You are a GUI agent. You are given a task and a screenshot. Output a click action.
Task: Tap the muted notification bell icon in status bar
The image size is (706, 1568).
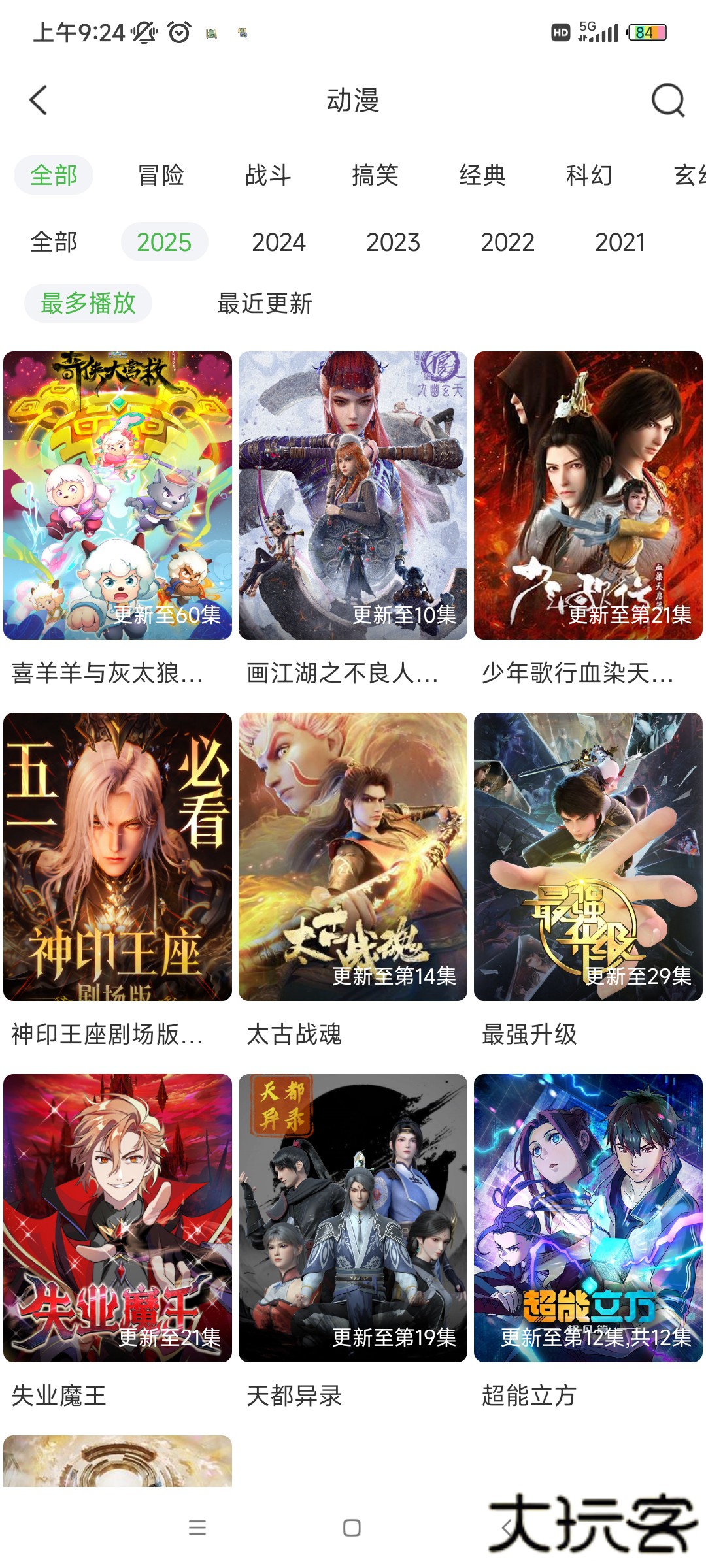(x=143, y=31)
